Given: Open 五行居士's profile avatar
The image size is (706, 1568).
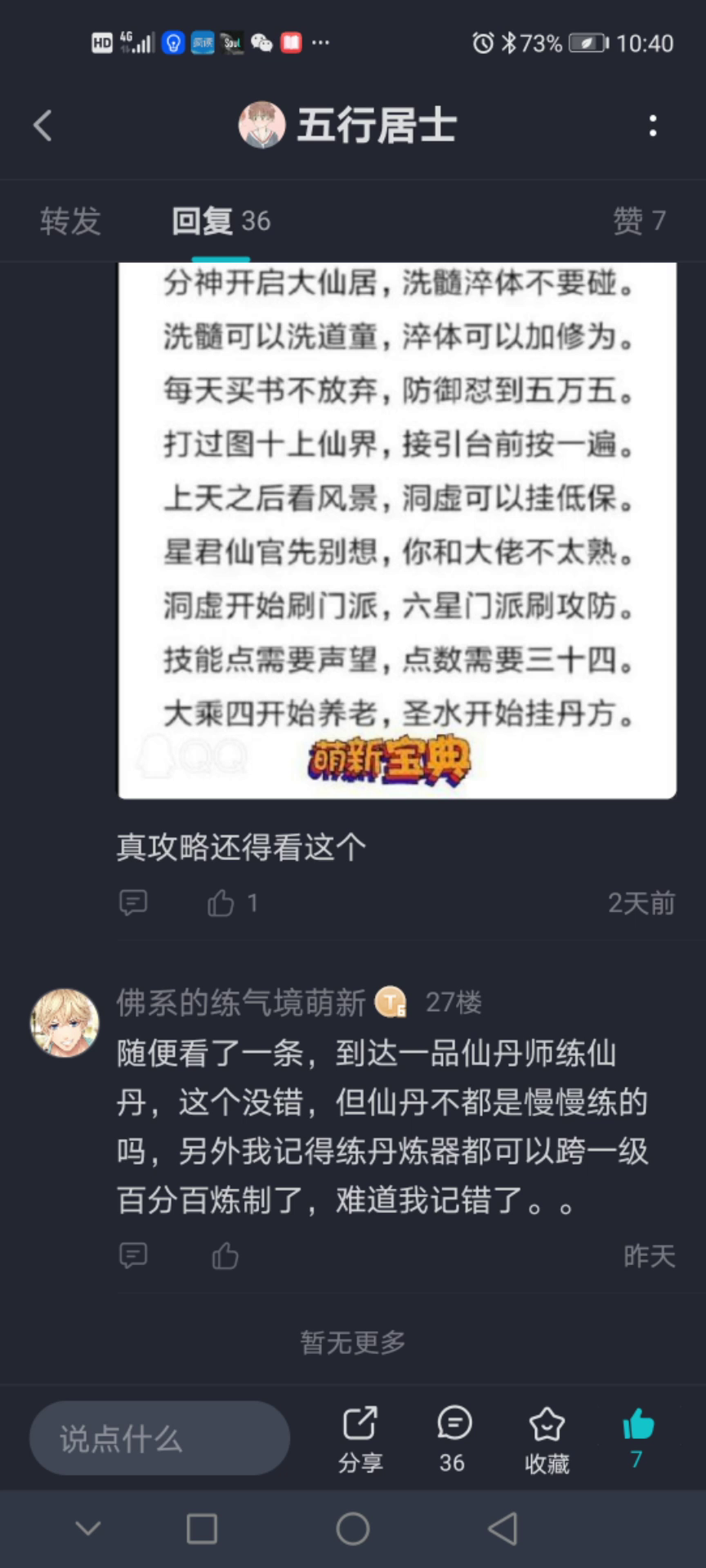Looking at the screenshot, I should click(261, 125).
